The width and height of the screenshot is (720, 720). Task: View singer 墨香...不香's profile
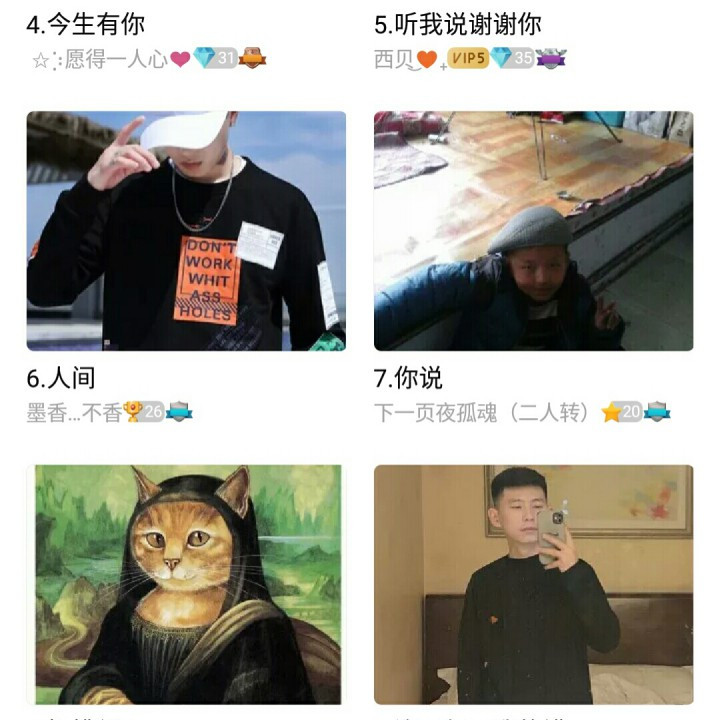[x=74, y=412]
